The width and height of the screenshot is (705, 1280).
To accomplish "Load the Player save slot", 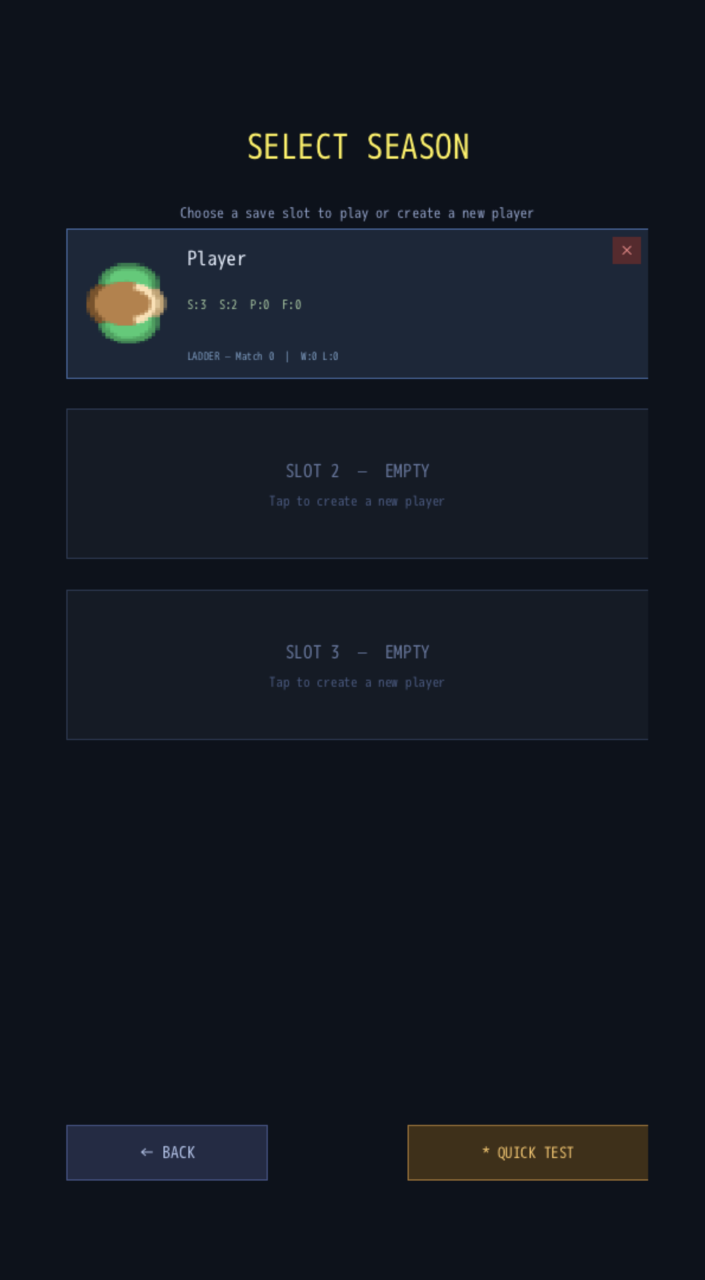I will click(356, 304).
